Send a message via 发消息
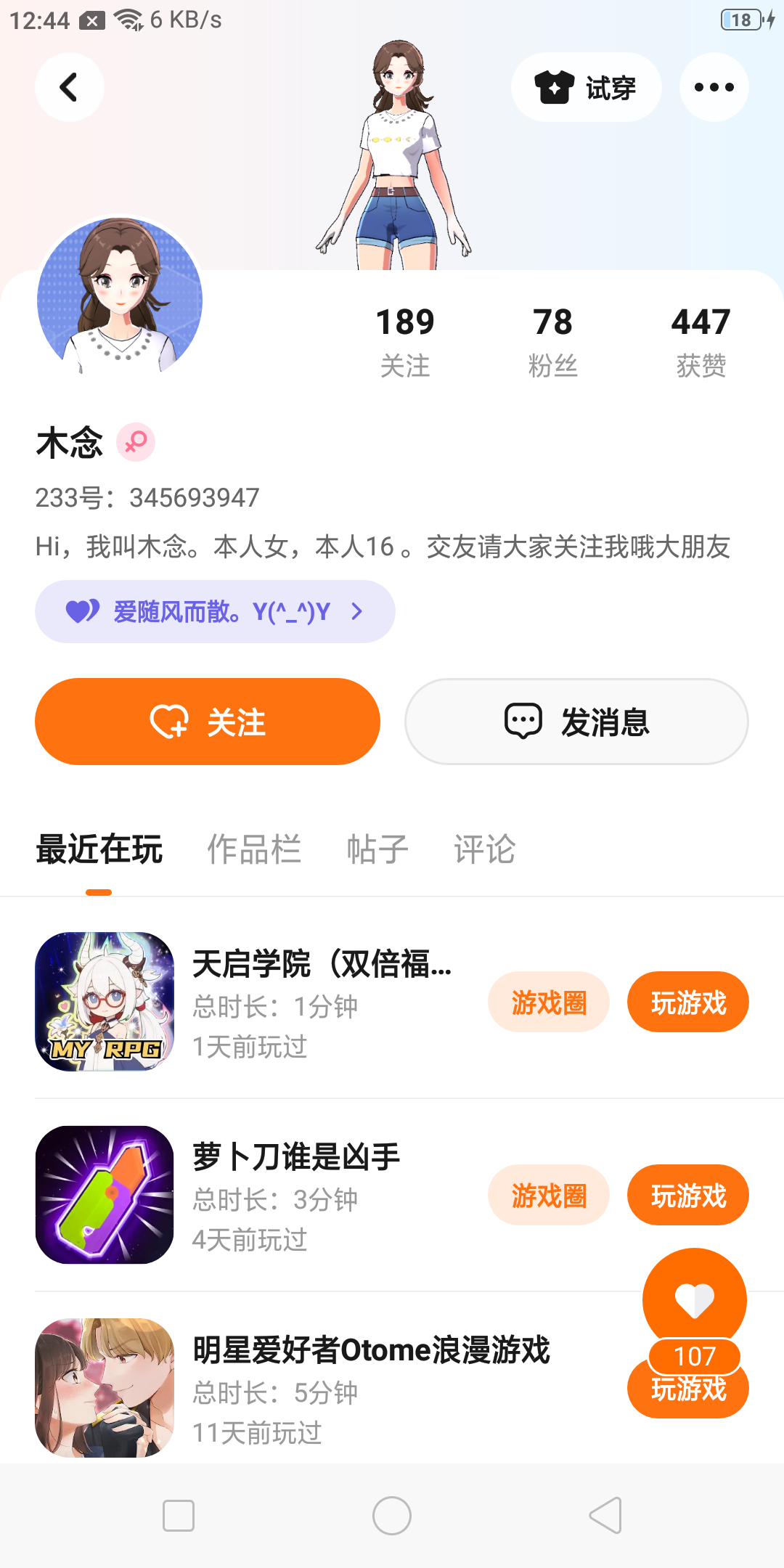Image resolution: width=784 pixels, height=1568 pixels. pyautogui.click(x=576, y=722)
